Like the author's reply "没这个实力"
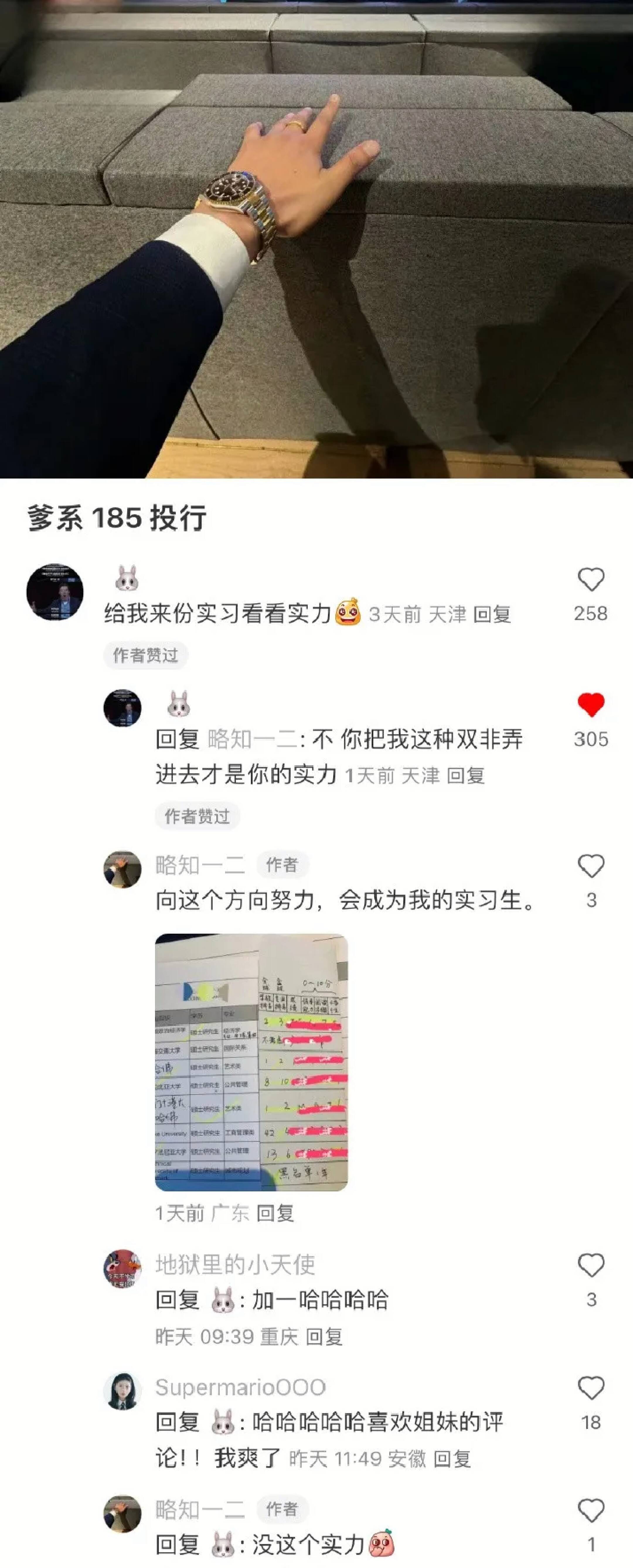The height and width of the screenshot is (1568, 633). (x=590, y=1511)
